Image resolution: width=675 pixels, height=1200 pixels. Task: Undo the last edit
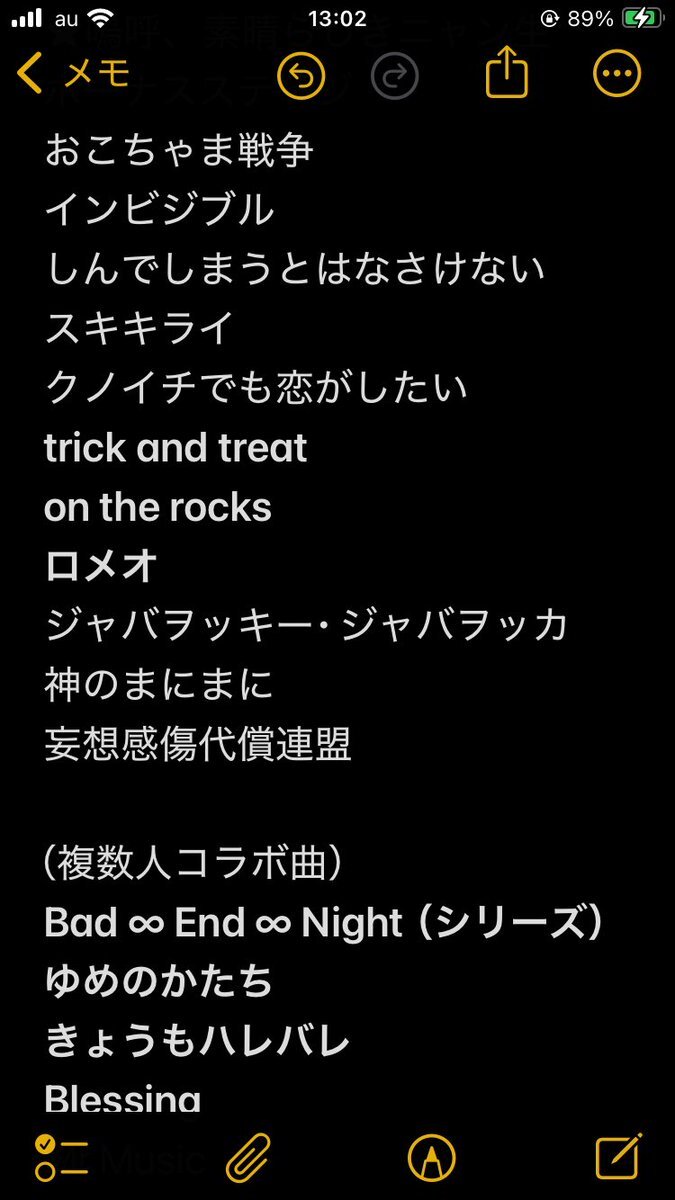tap(301, 75)
